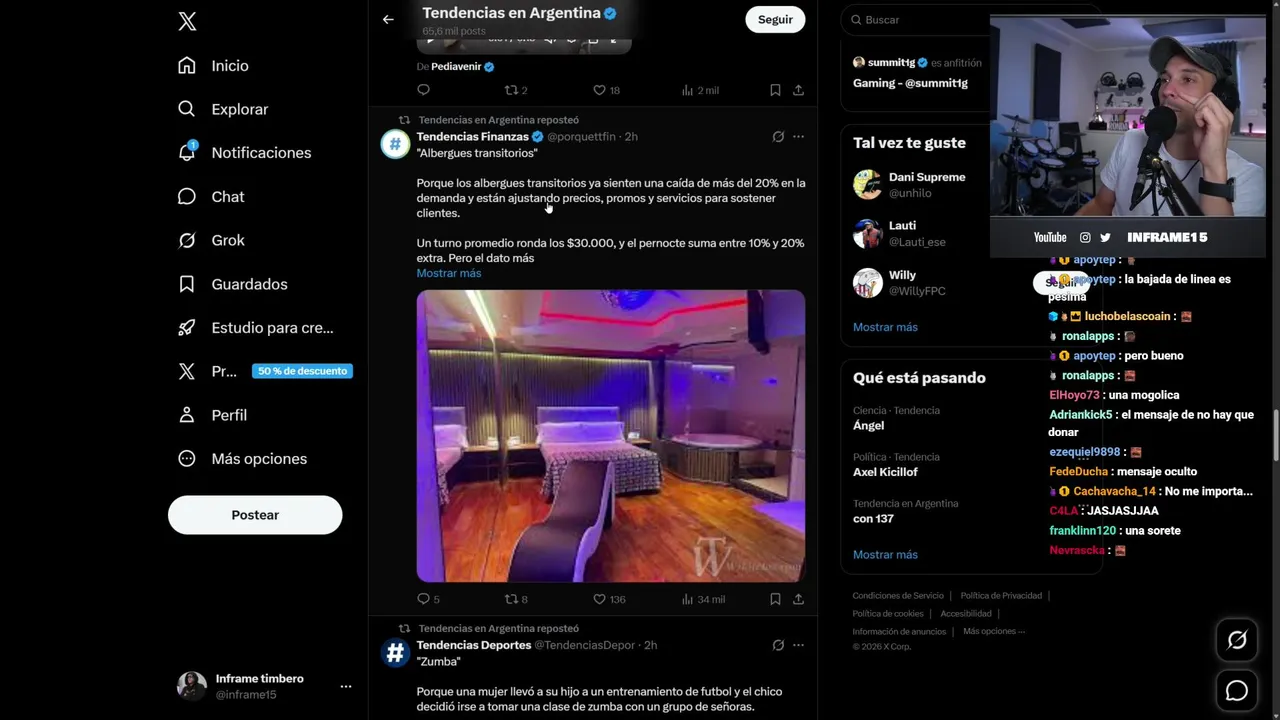Viewport: 1280px width, 720px height.
Task: Like the Tendencias Finanzas post
Action: (600, 599)
